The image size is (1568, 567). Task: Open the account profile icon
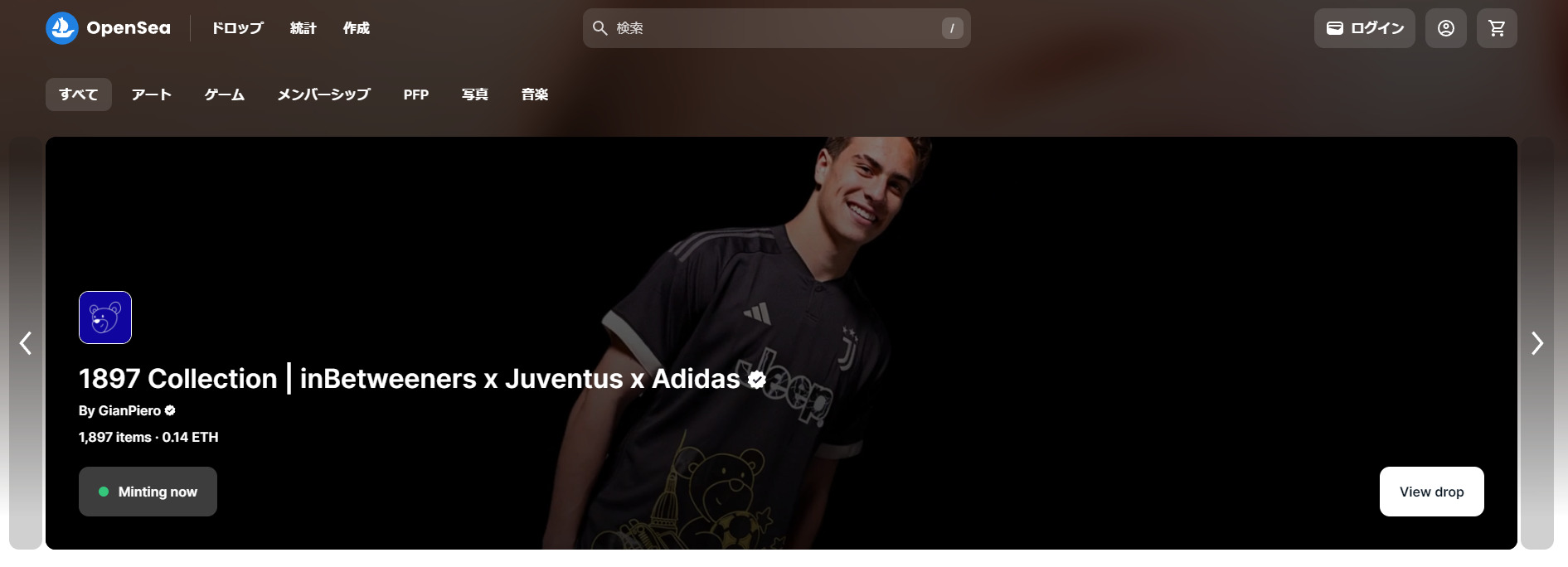click(x=1445, y=28)
